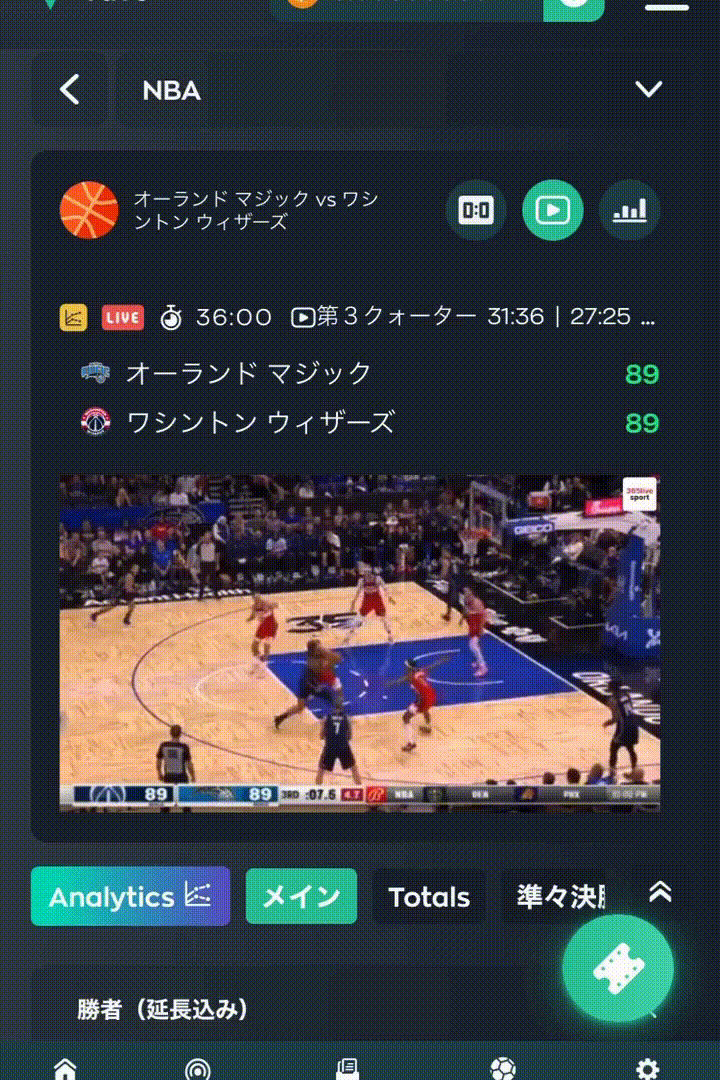Open the hamburger menu
The image size is (720, 1080).
(667, 6)
